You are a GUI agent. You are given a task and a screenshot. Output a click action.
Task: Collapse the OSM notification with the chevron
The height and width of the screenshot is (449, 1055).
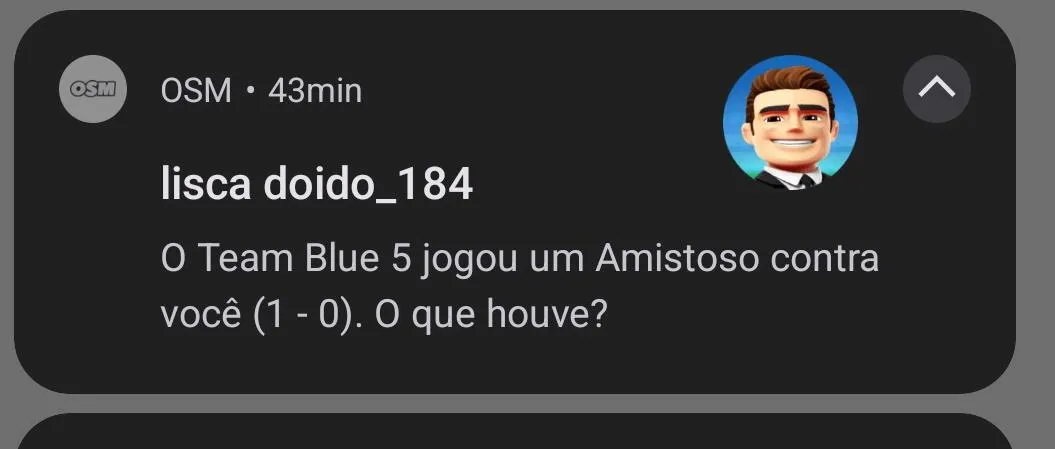(x=937, y=88)
